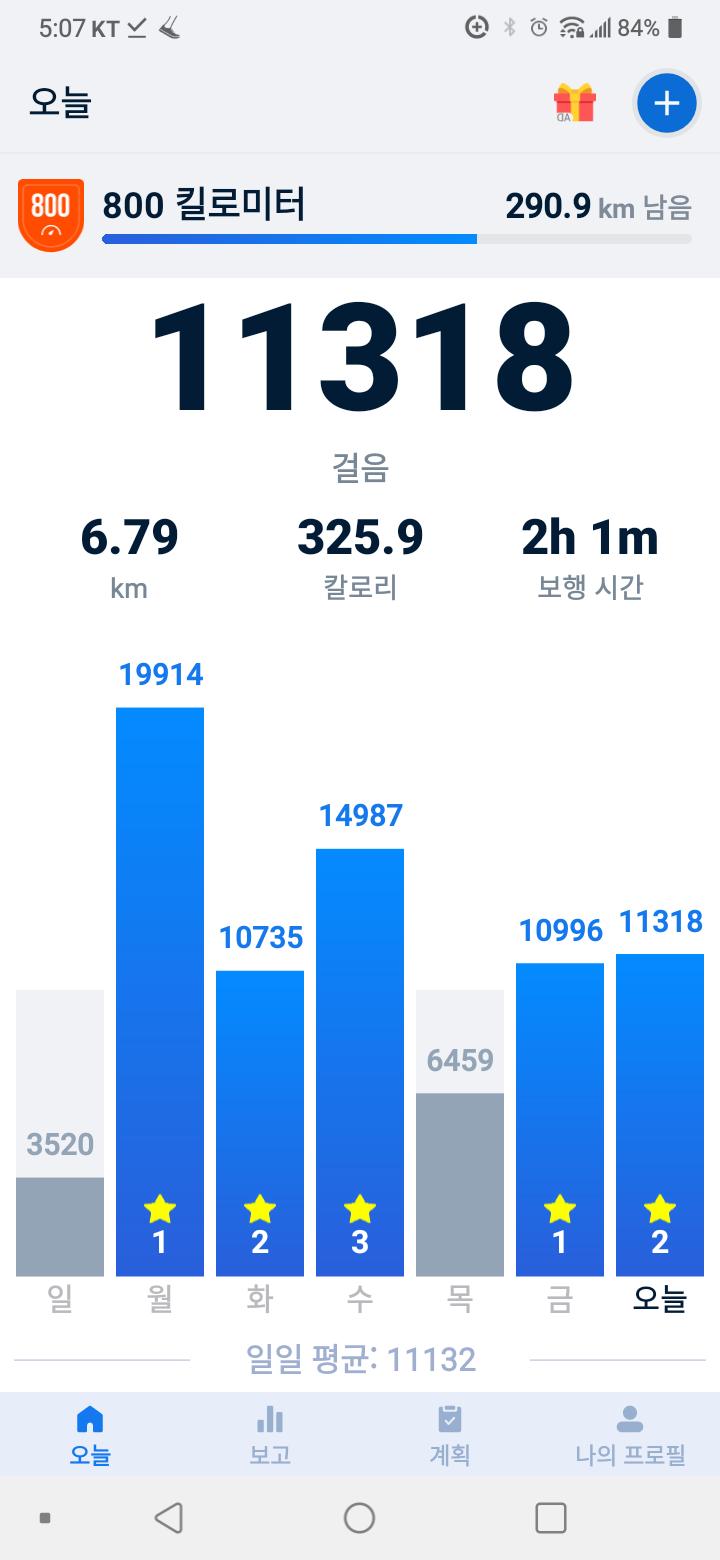Open the gift box reward icon

(575, 103)
